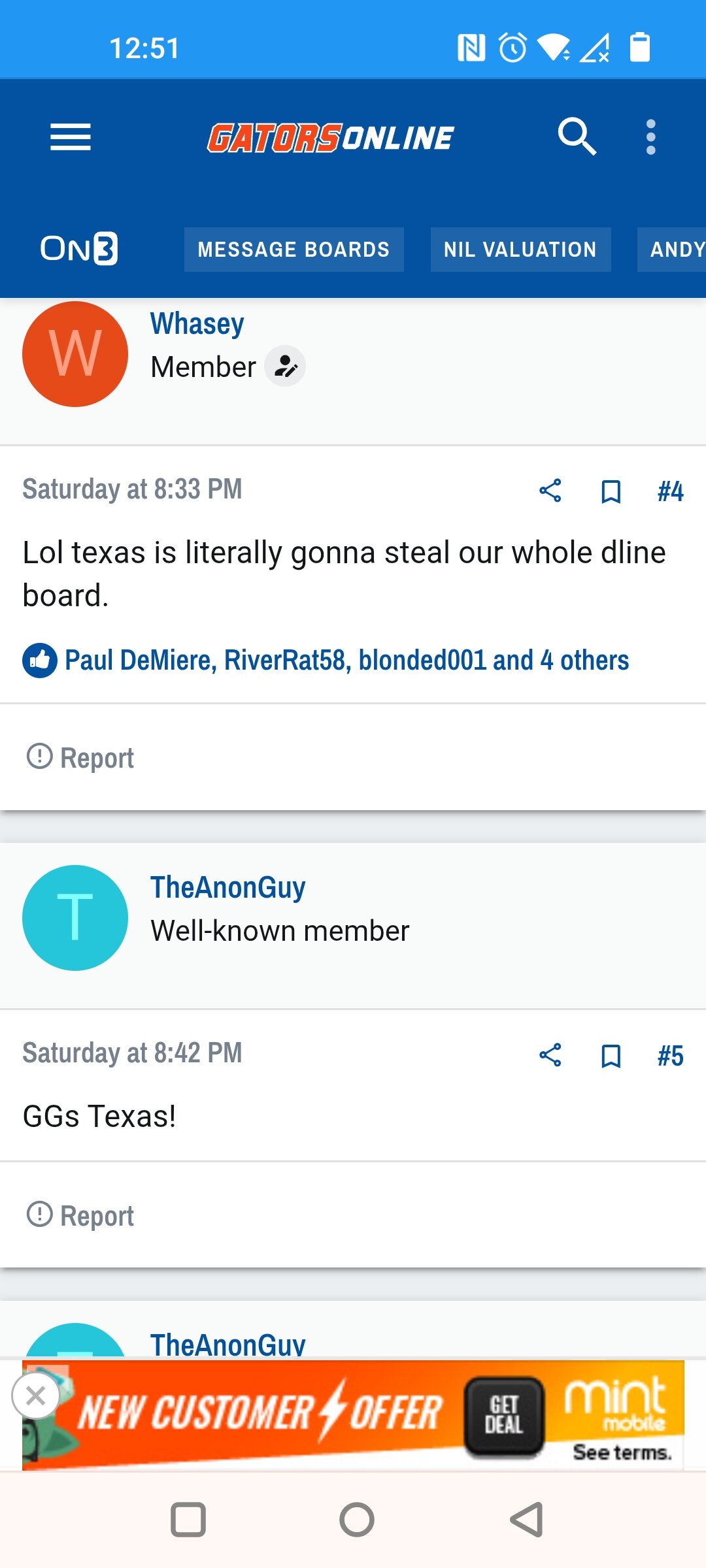Tap Get Deal on the Mint ad
Viewport: 706px width, 1568px height.
click(x=504, y=1415)
